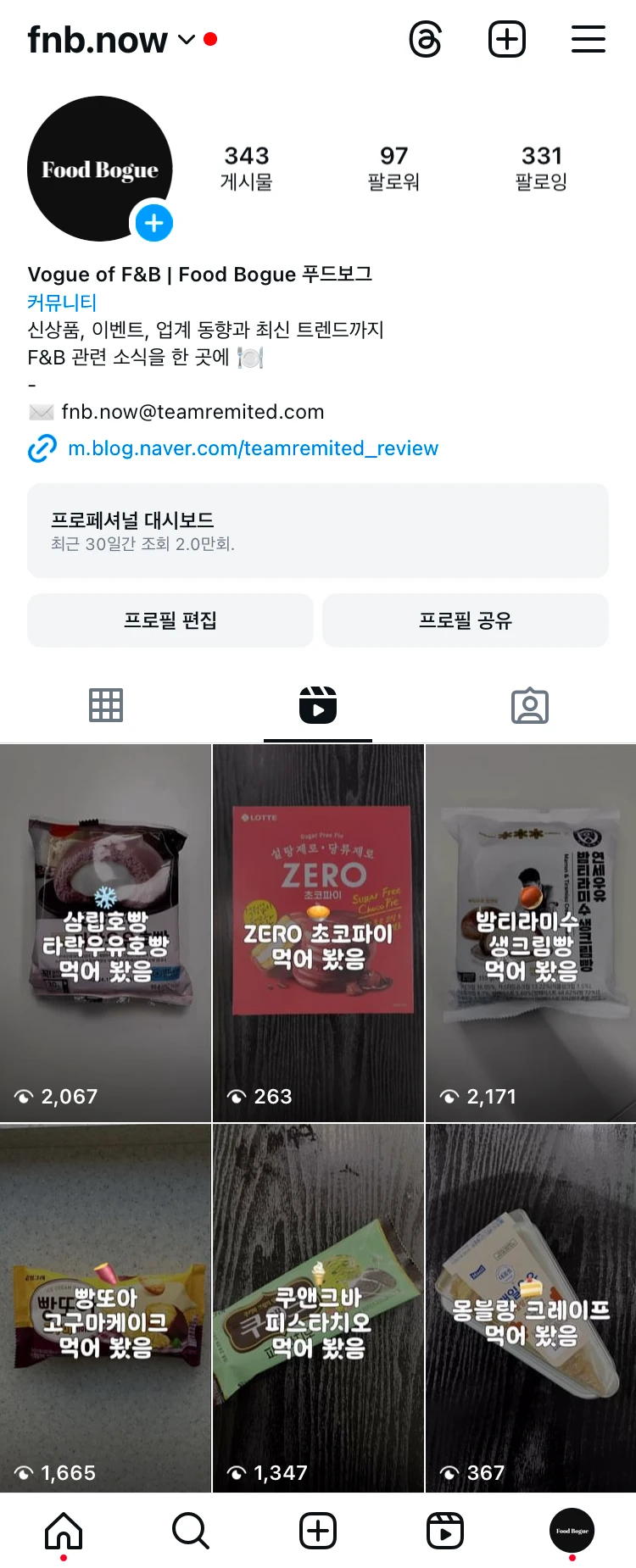This screenshot has height=1568, width=636.
Task: Add a story via profile picture plus
Action: coord(153,223)
